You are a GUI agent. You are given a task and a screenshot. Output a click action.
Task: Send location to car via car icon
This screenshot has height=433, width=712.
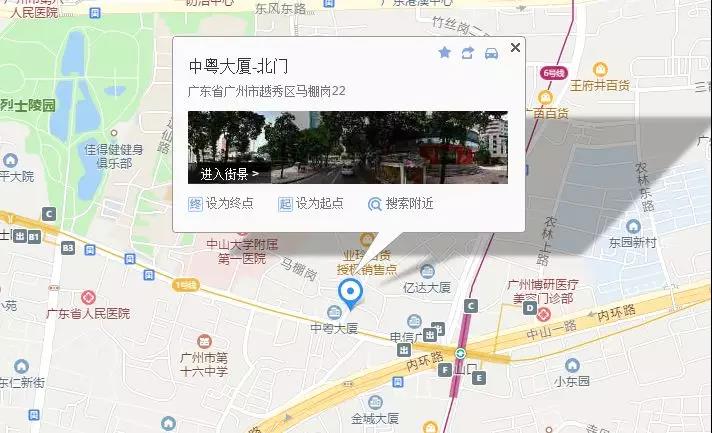[490, 53]
